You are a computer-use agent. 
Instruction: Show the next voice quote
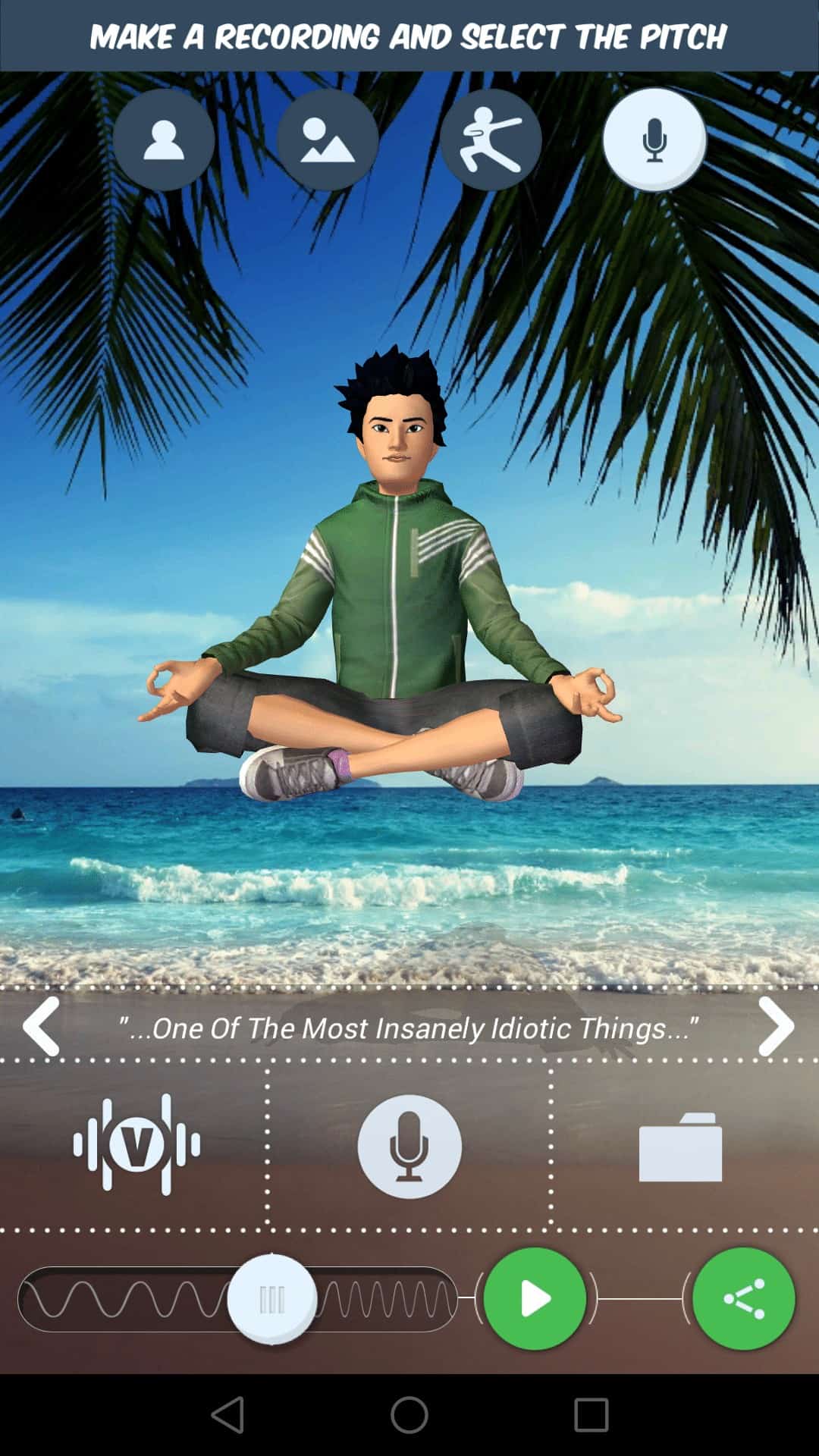(776, 1027)
